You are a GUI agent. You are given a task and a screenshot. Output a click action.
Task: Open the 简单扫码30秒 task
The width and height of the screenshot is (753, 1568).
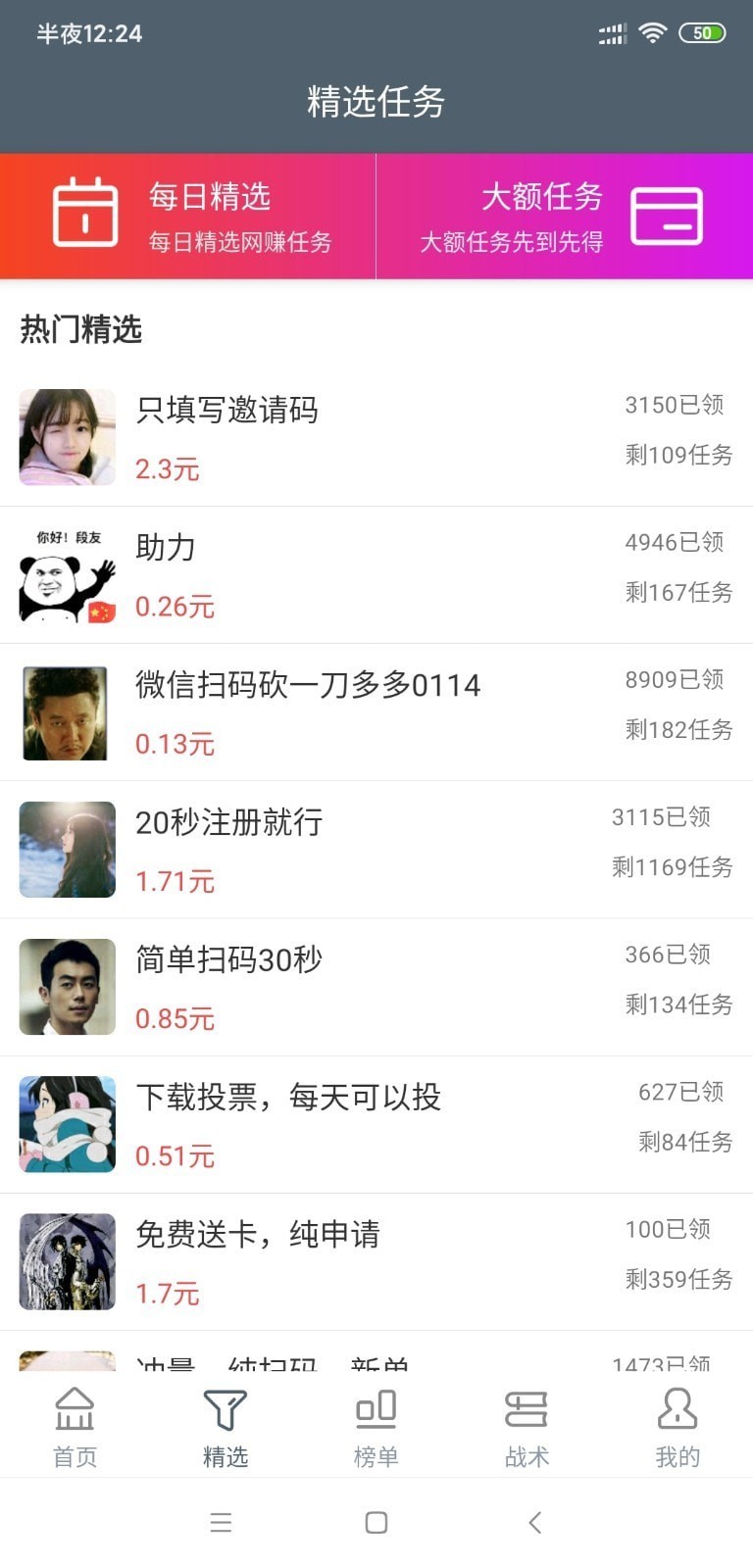[376, 987]
